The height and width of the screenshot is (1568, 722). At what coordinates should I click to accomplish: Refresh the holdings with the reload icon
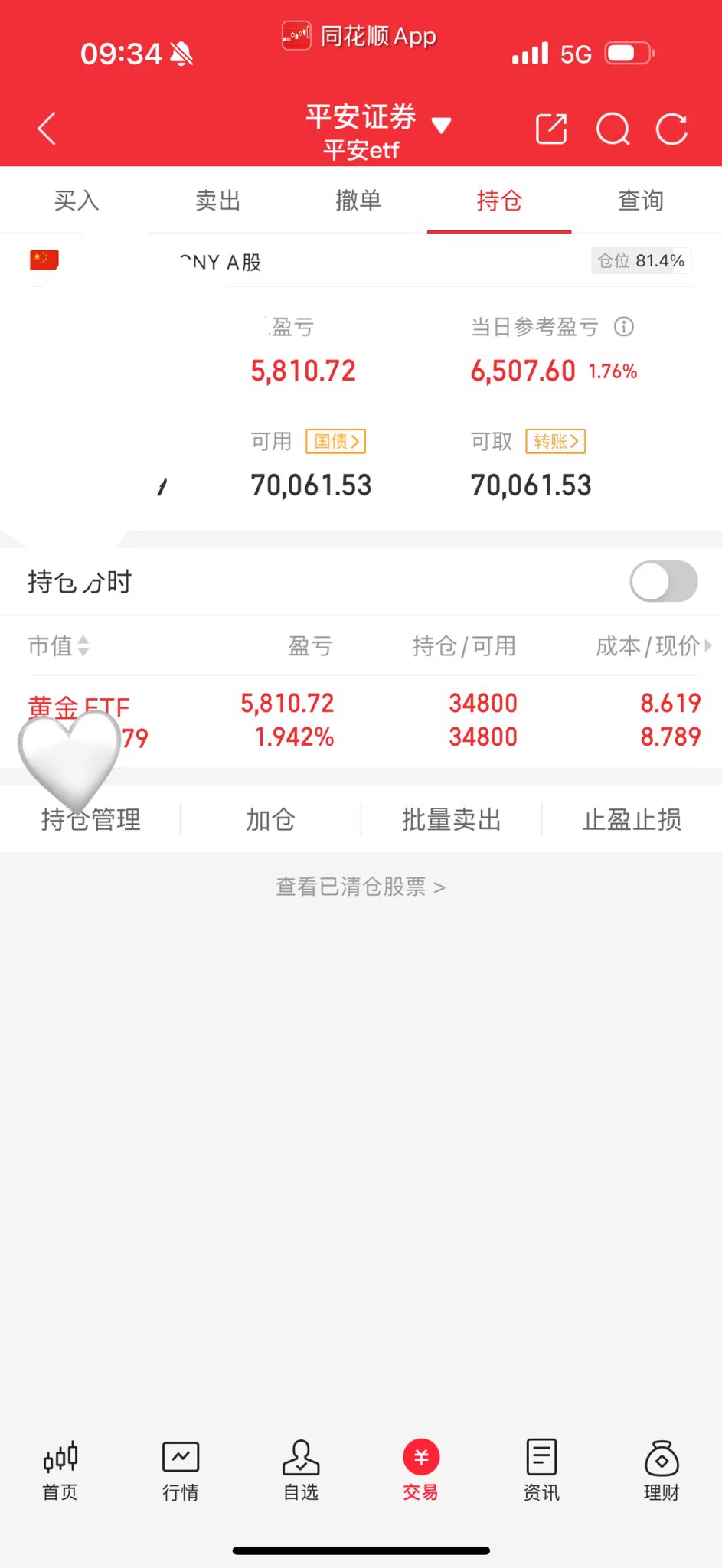671,129
